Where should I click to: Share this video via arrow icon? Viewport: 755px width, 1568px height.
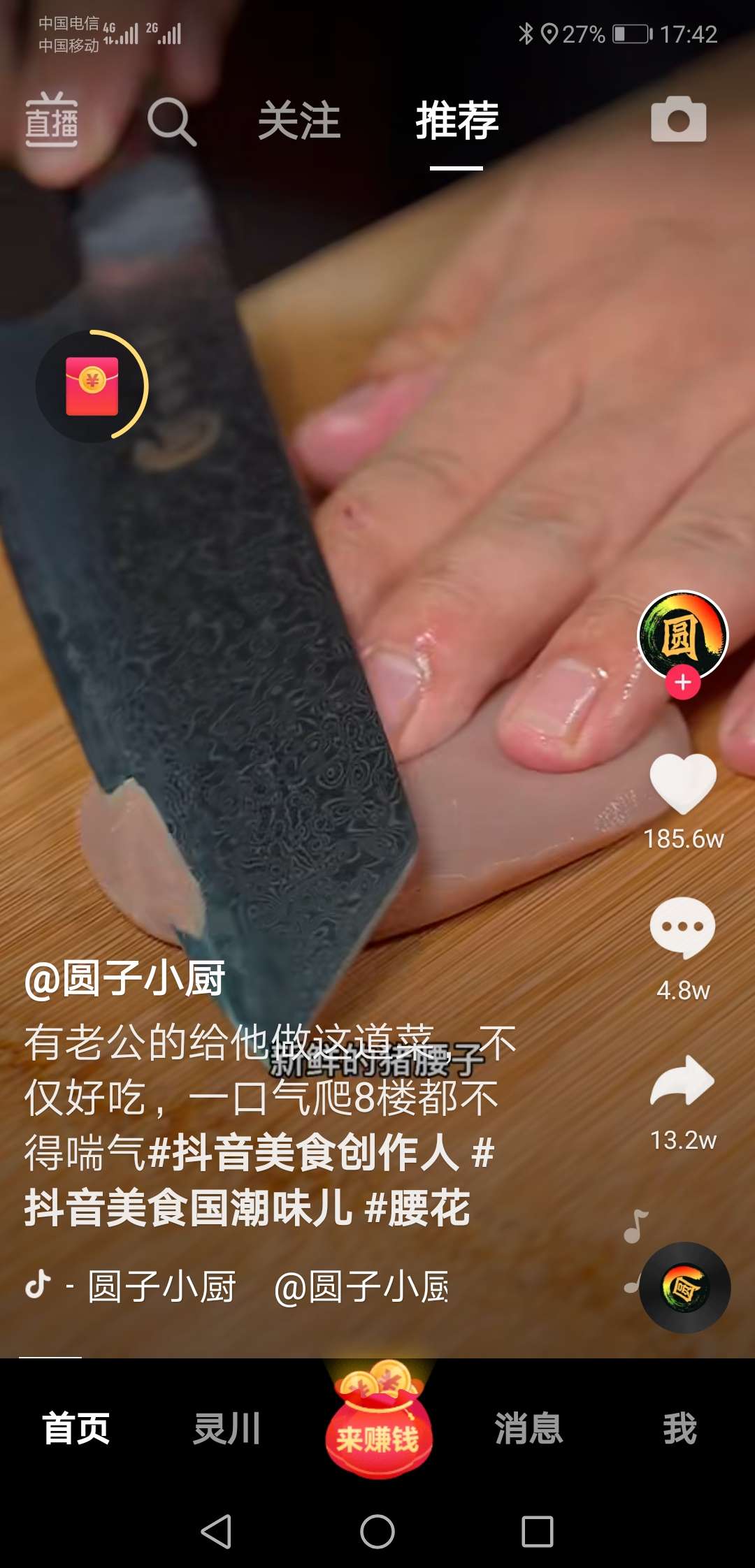682,1082
